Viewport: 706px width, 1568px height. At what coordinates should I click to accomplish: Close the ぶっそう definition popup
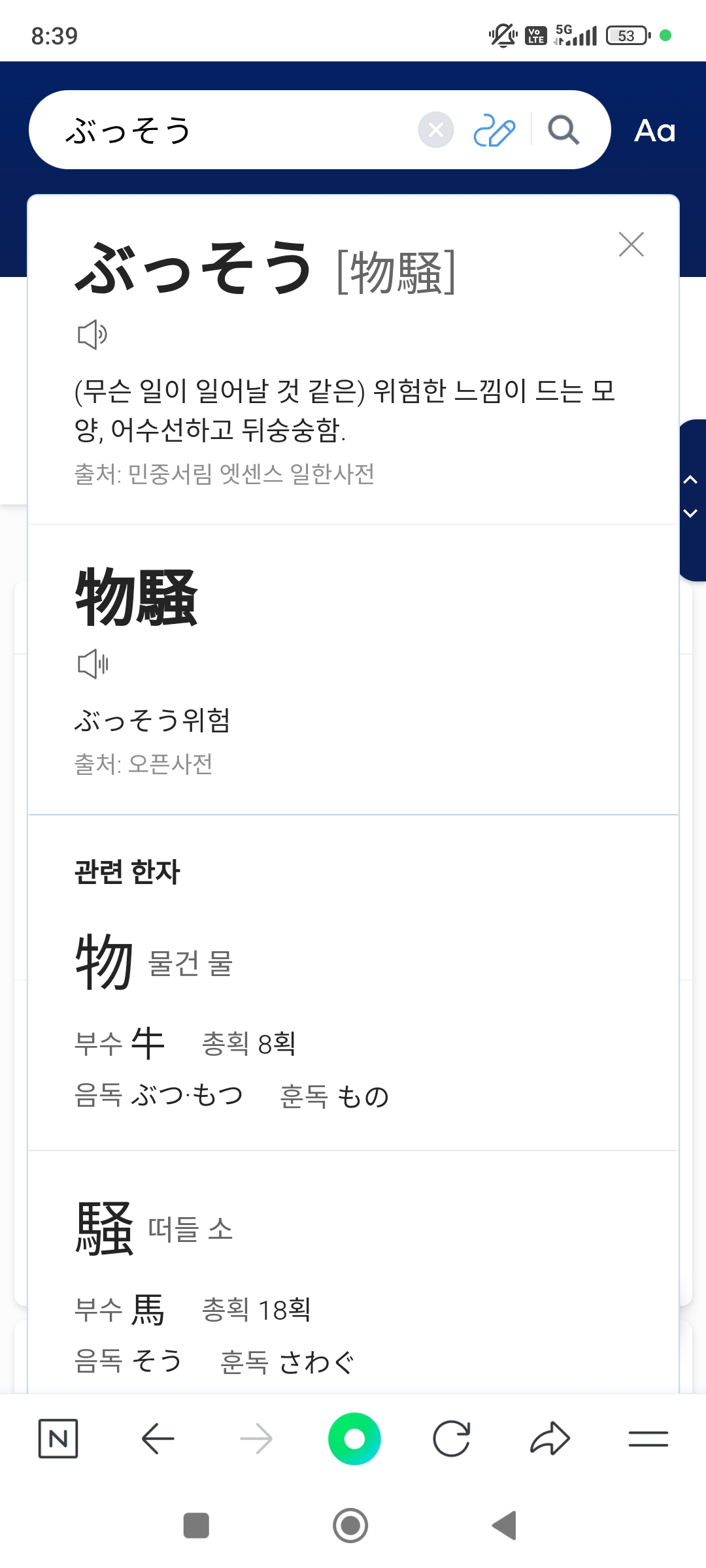pos(631,244)
